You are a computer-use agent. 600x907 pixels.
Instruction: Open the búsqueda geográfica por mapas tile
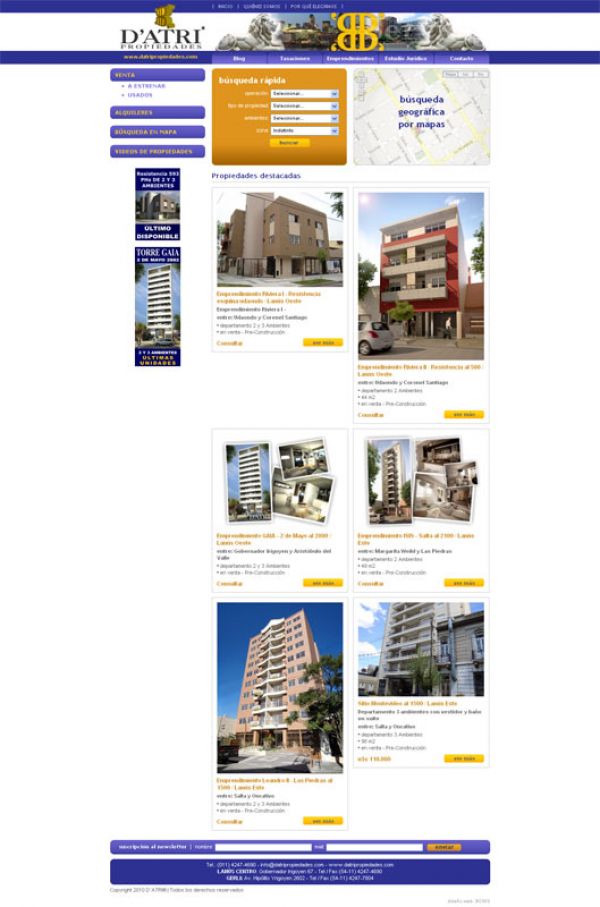422,113
